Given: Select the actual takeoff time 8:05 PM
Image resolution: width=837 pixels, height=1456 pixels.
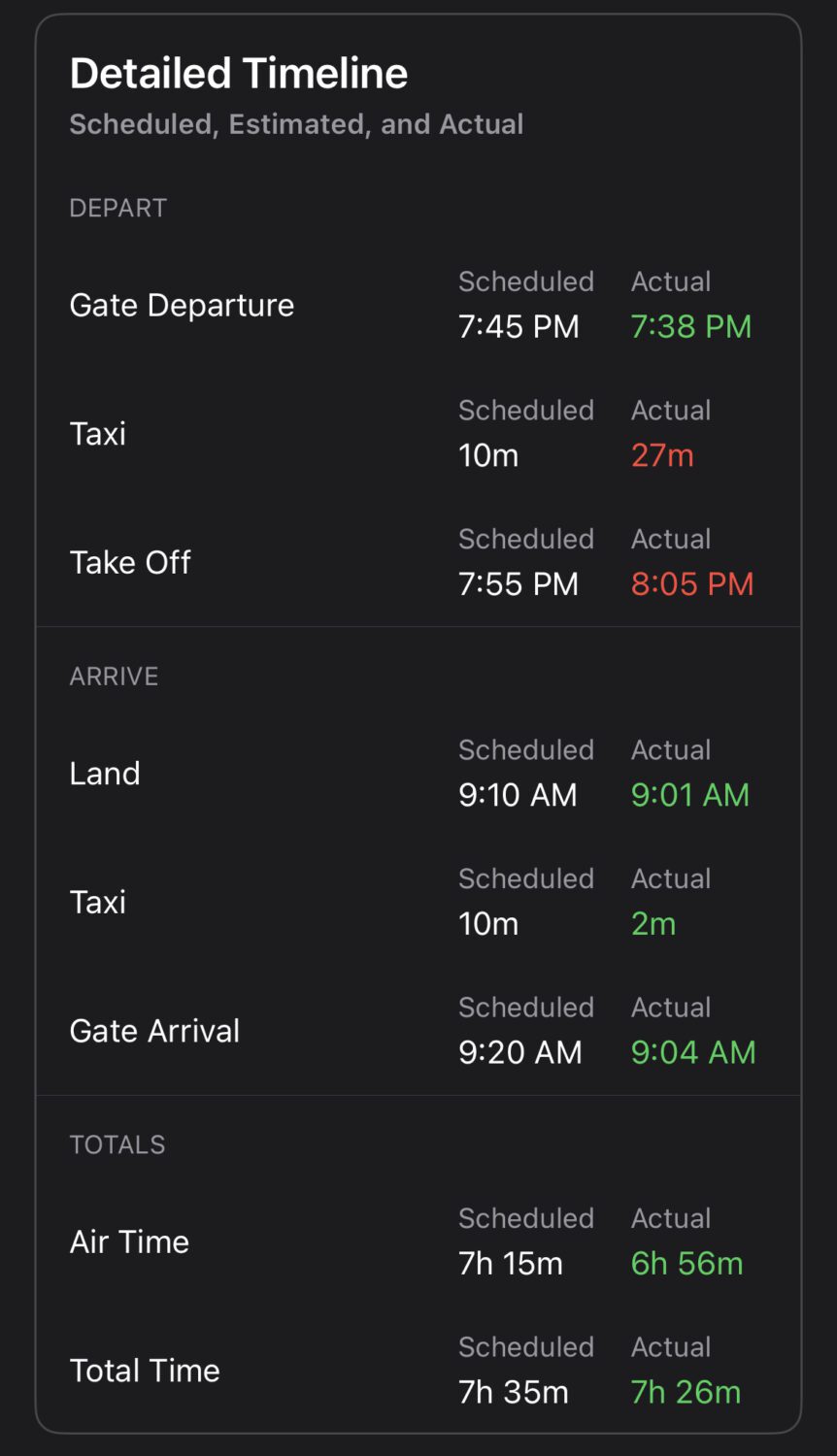Looking at the screenshot, I should coord(692,584).
